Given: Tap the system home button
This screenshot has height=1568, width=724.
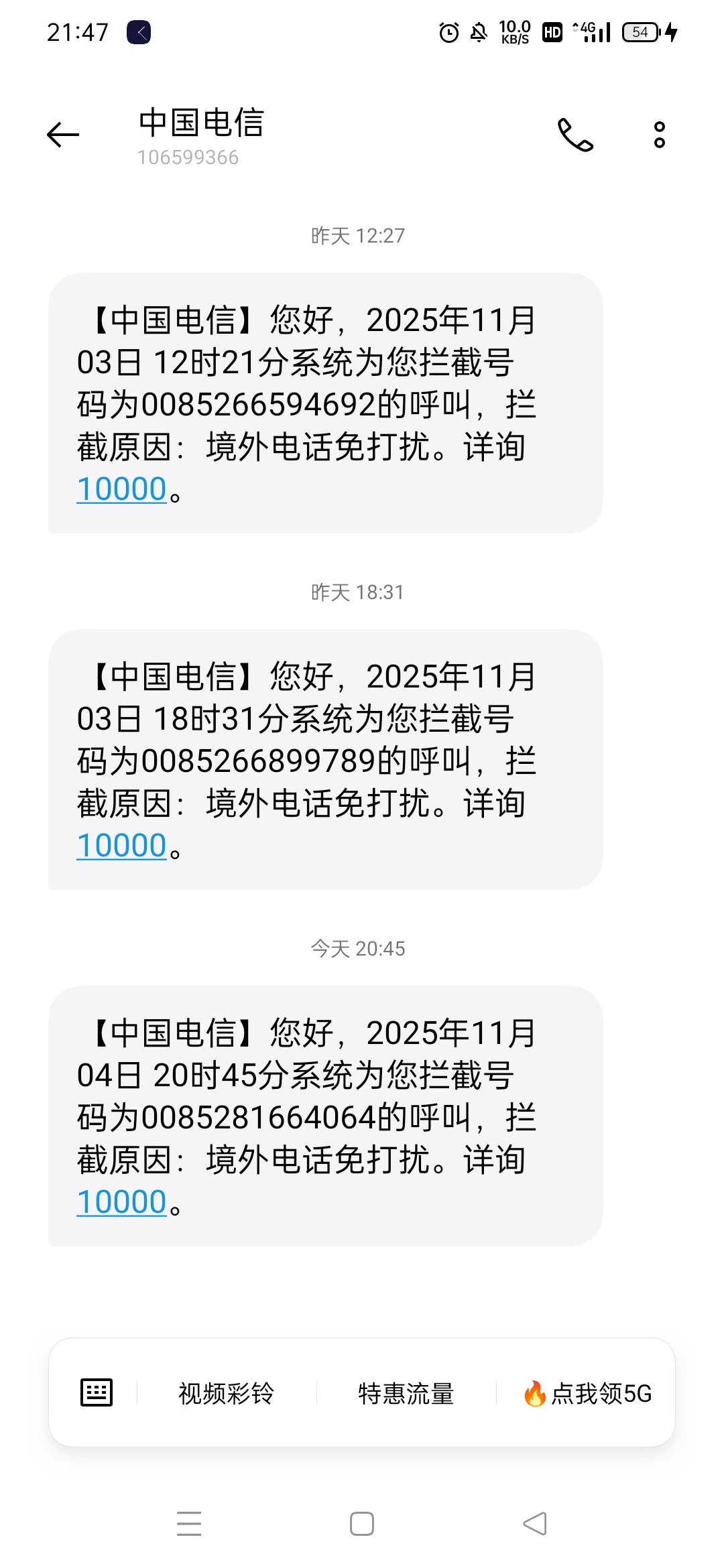Looking at the screenshot, I should pos(362,1524).
